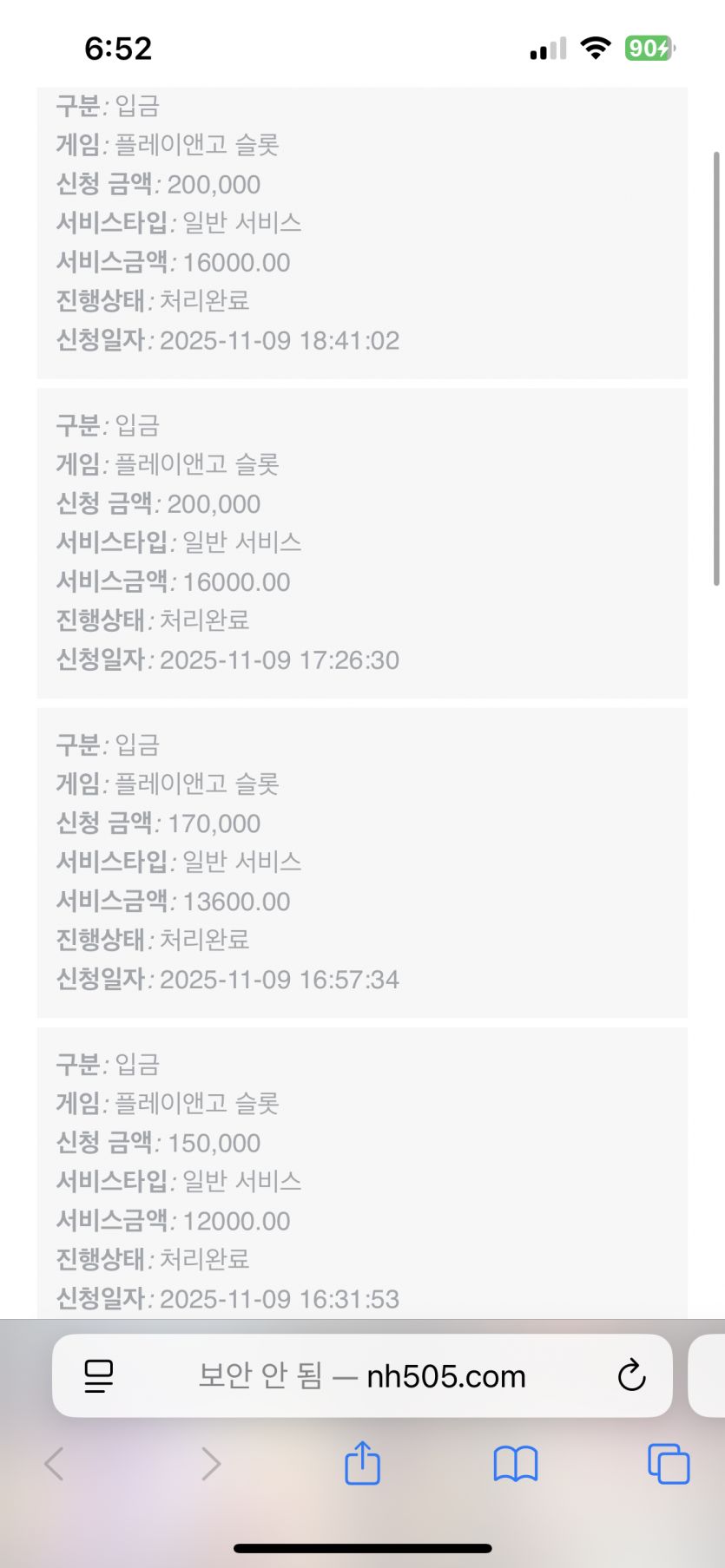
Task: Tap the nh505.com address field
Action: coord(362,1376)
